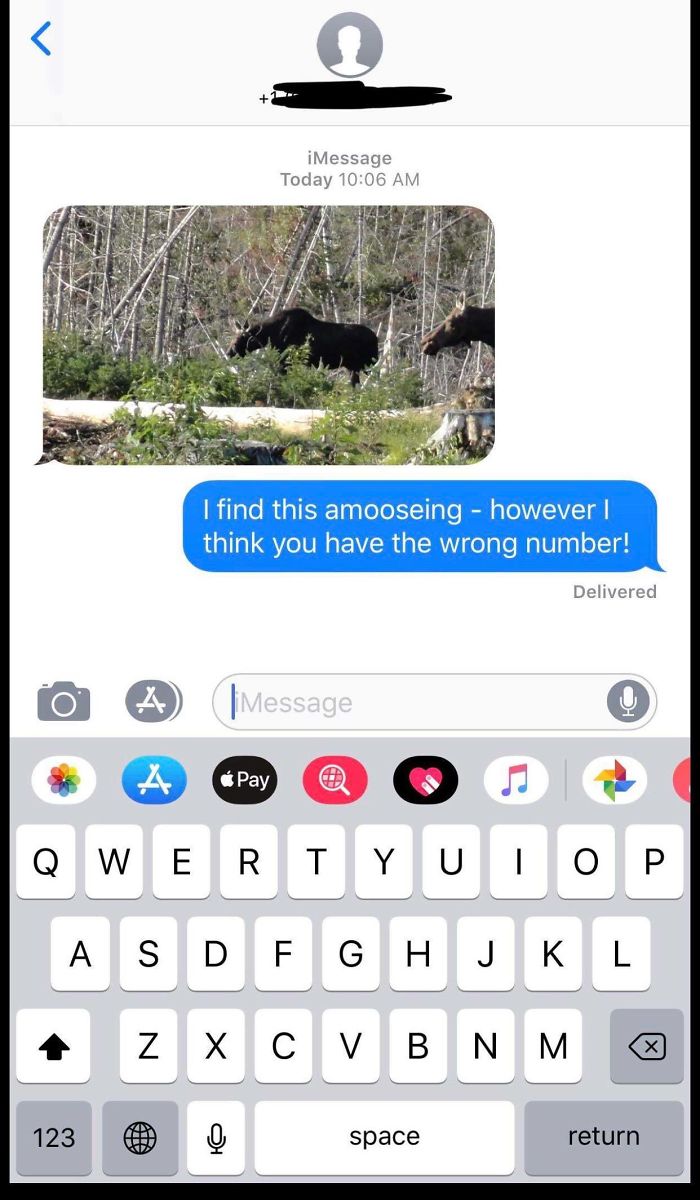The width and height of the screenshot is (700, 1200).
Task: Switch to the 123 numeric keyboard
Action: click(54, 1138)
